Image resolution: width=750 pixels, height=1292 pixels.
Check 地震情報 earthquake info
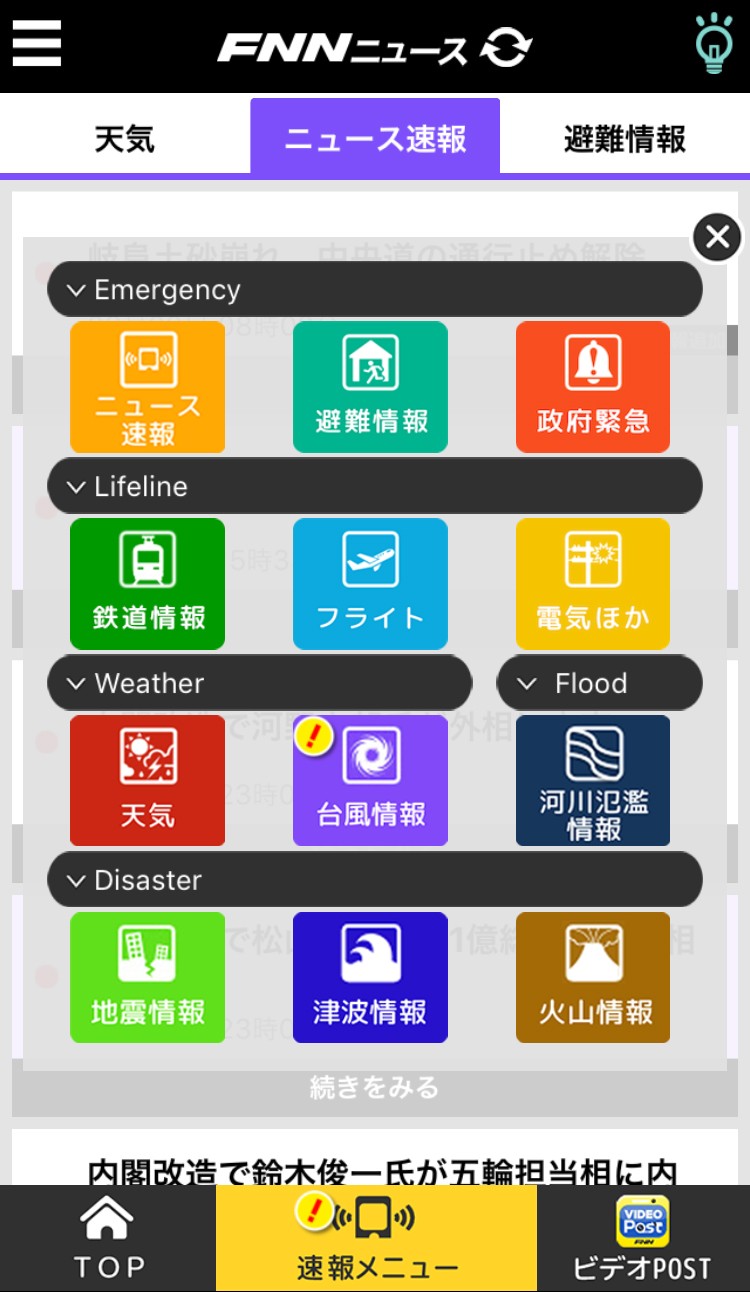click(x=148, y=978)
